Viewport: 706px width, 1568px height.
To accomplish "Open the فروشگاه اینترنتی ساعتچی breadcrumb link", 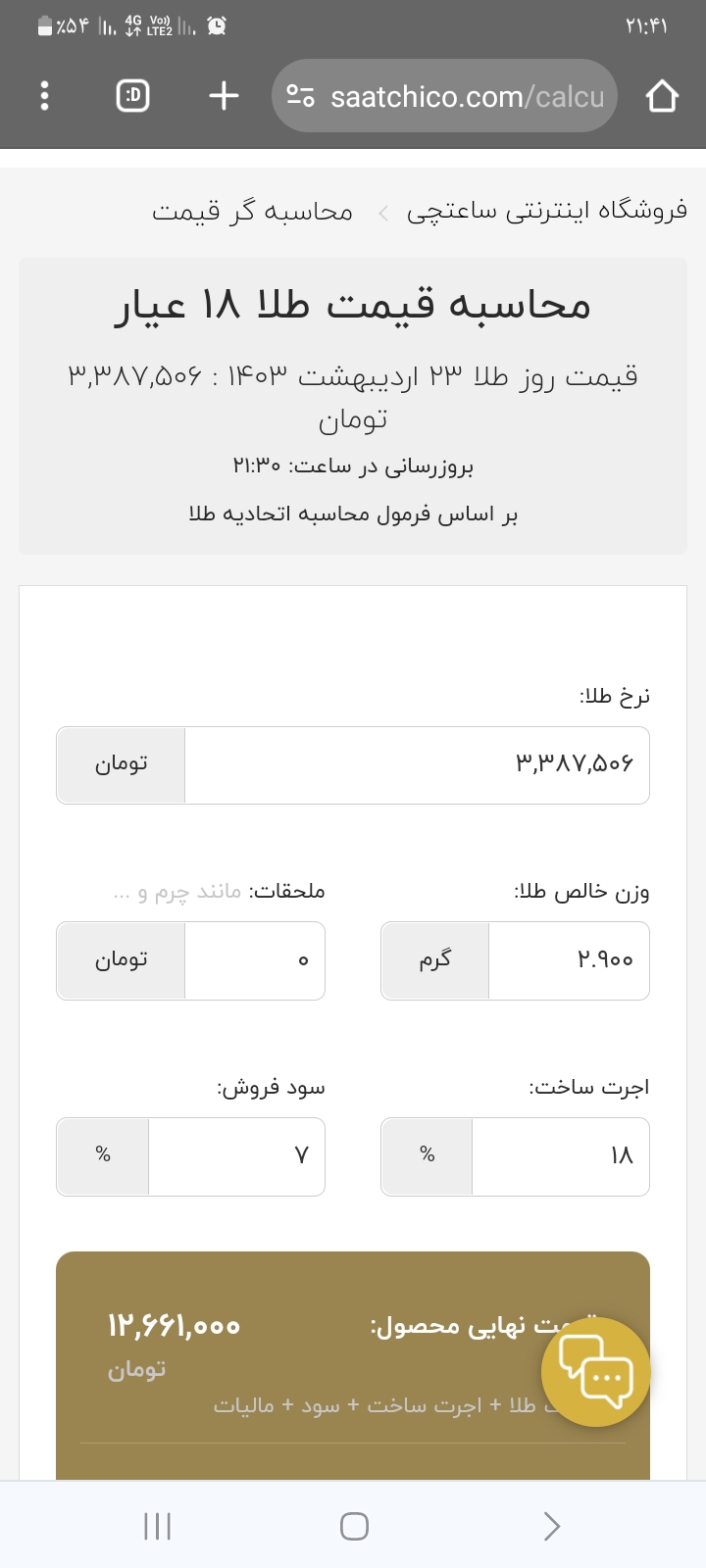I will [x=547, y=210].
